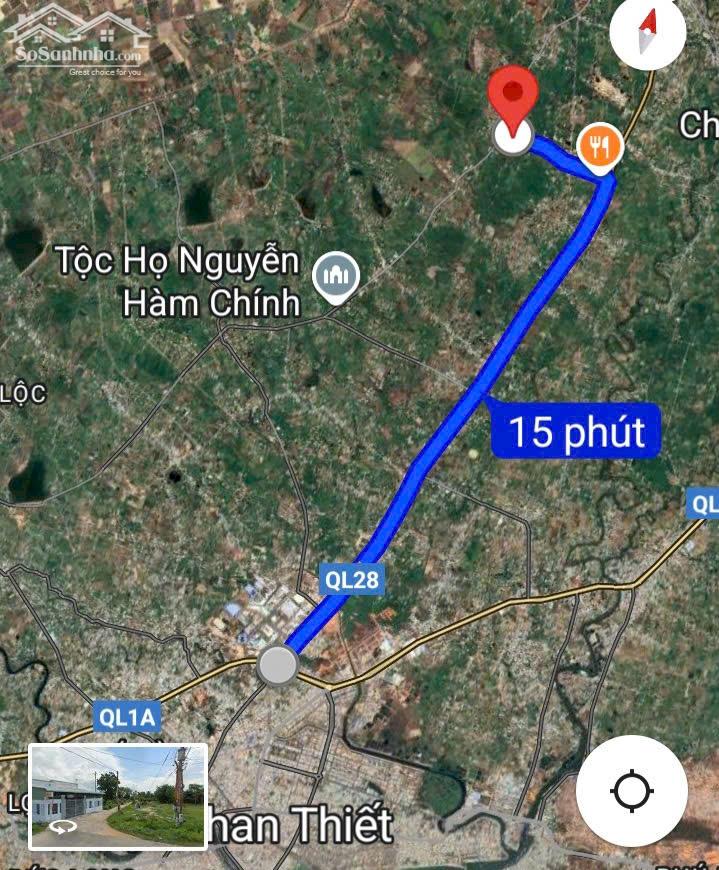Tap the red destination pin
This screenshot has width=719, height=870.
pos(513,99)
